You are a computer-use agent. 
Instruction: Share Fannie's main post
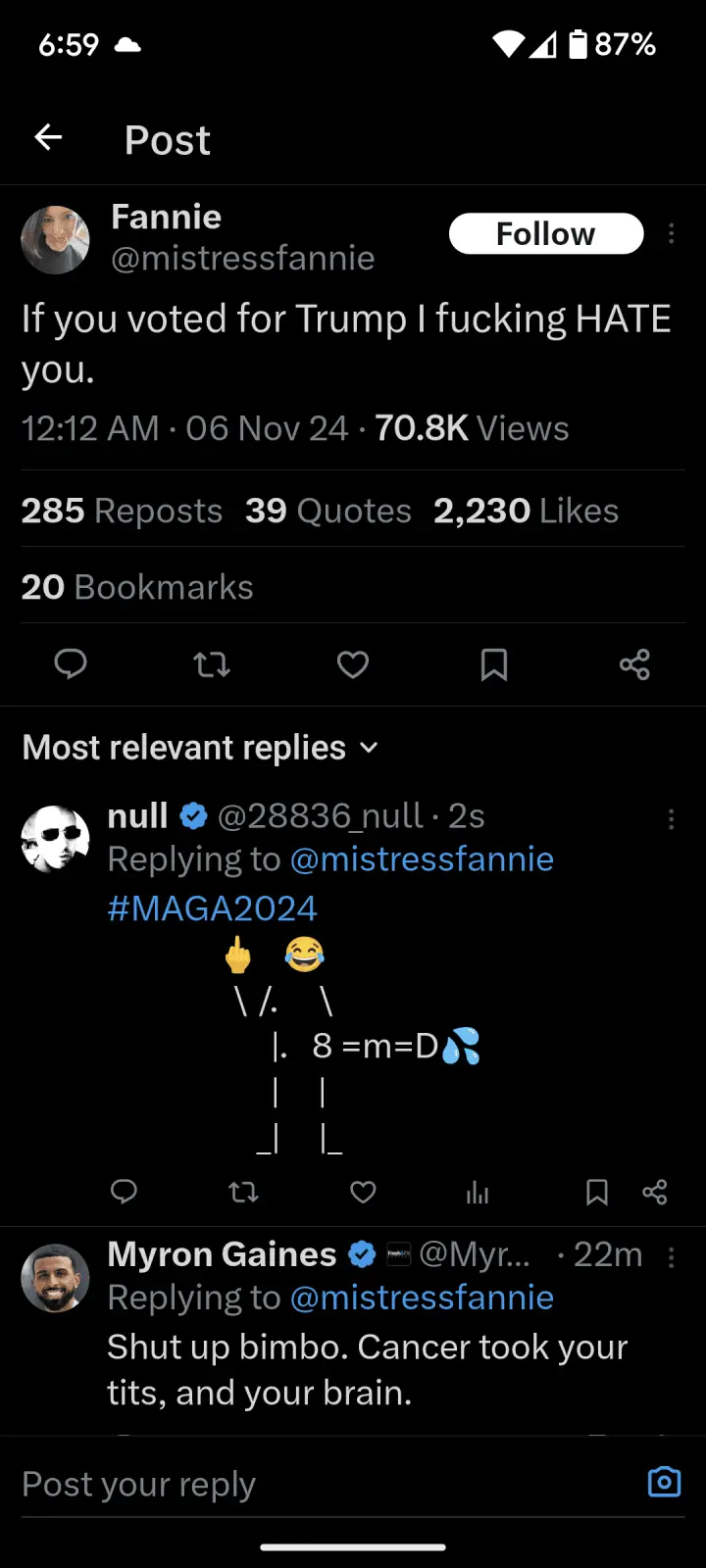pyautogui.click(x=634, y=664)
